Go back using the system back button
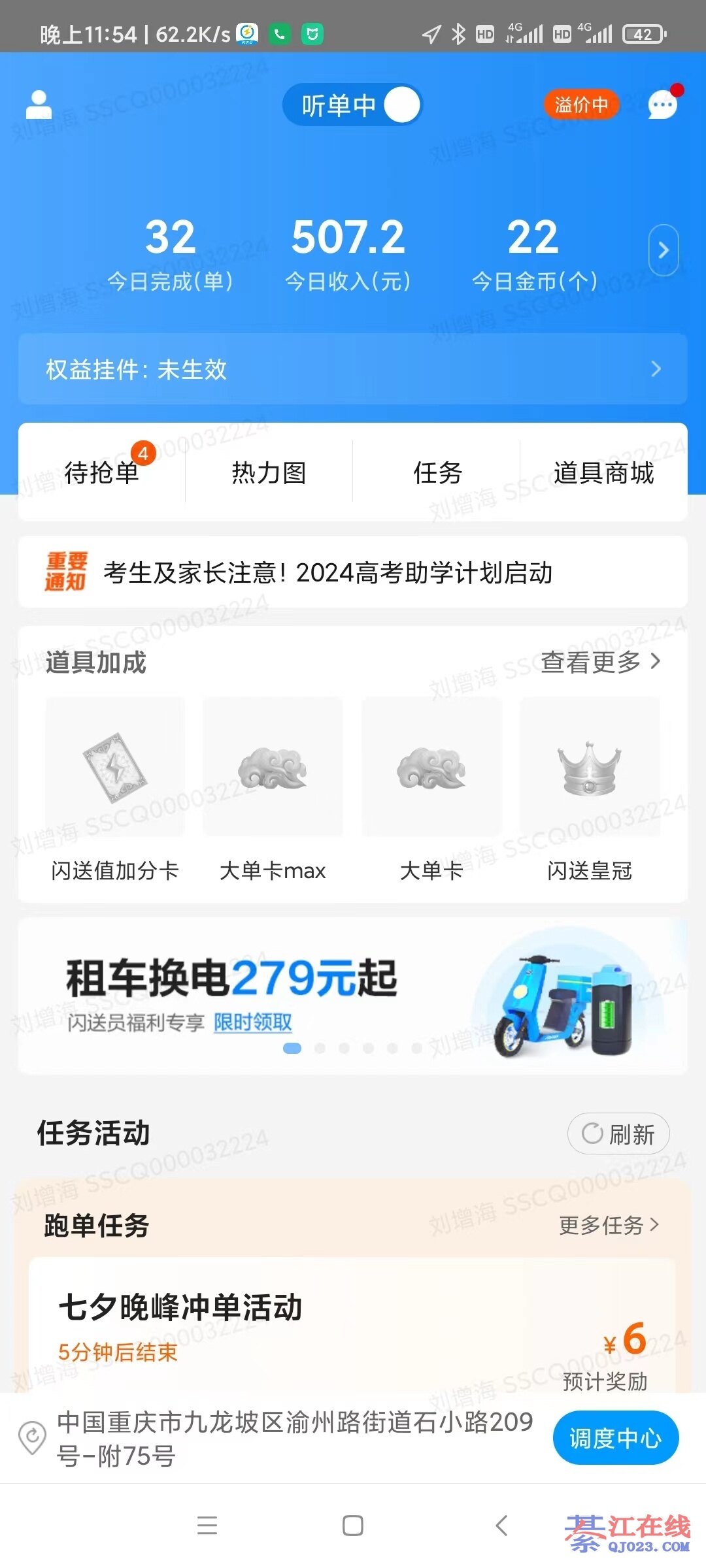This screenshot has width=706, height=1568. click(x=501, y=1526)
